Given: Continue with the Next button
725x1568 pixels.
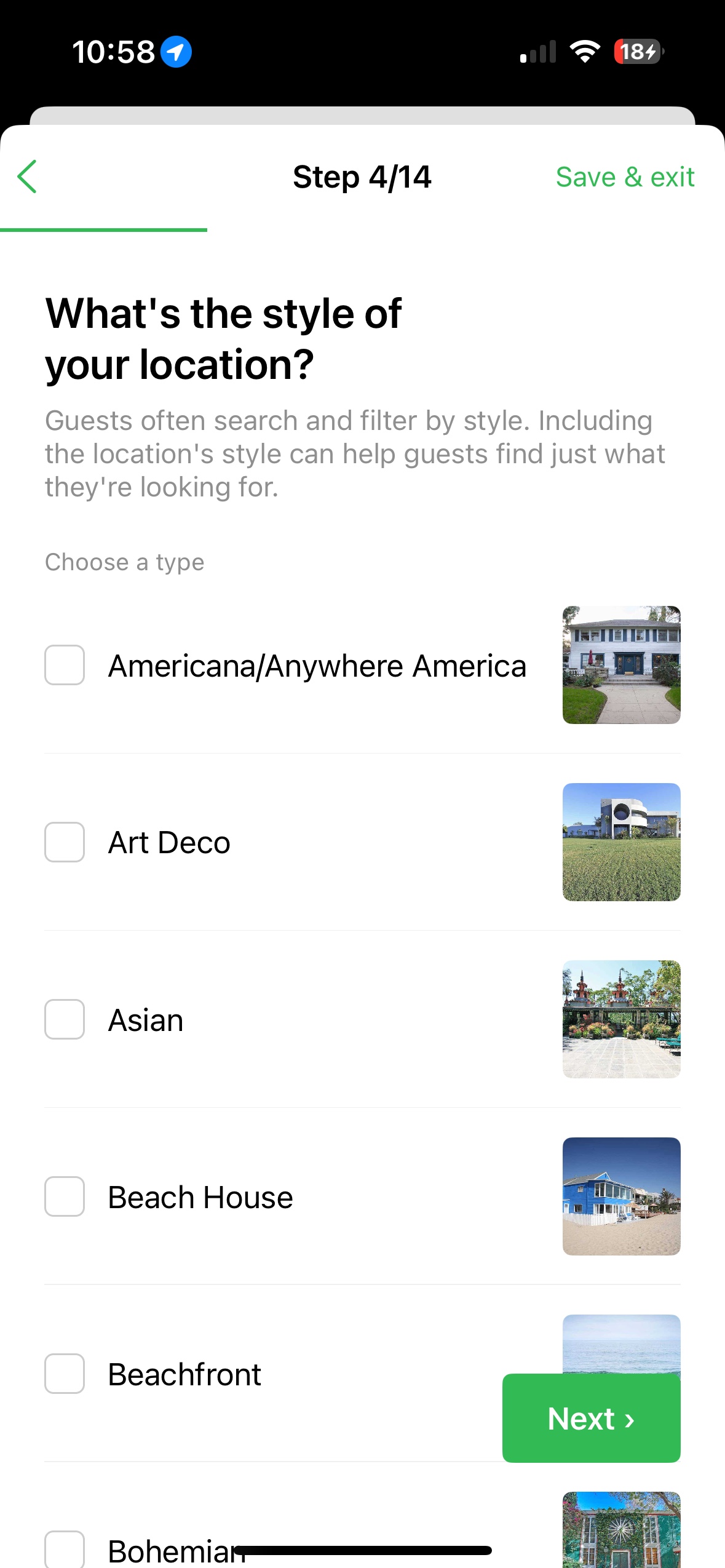Looking at the screenshot, I should [x=591, y=1418].
